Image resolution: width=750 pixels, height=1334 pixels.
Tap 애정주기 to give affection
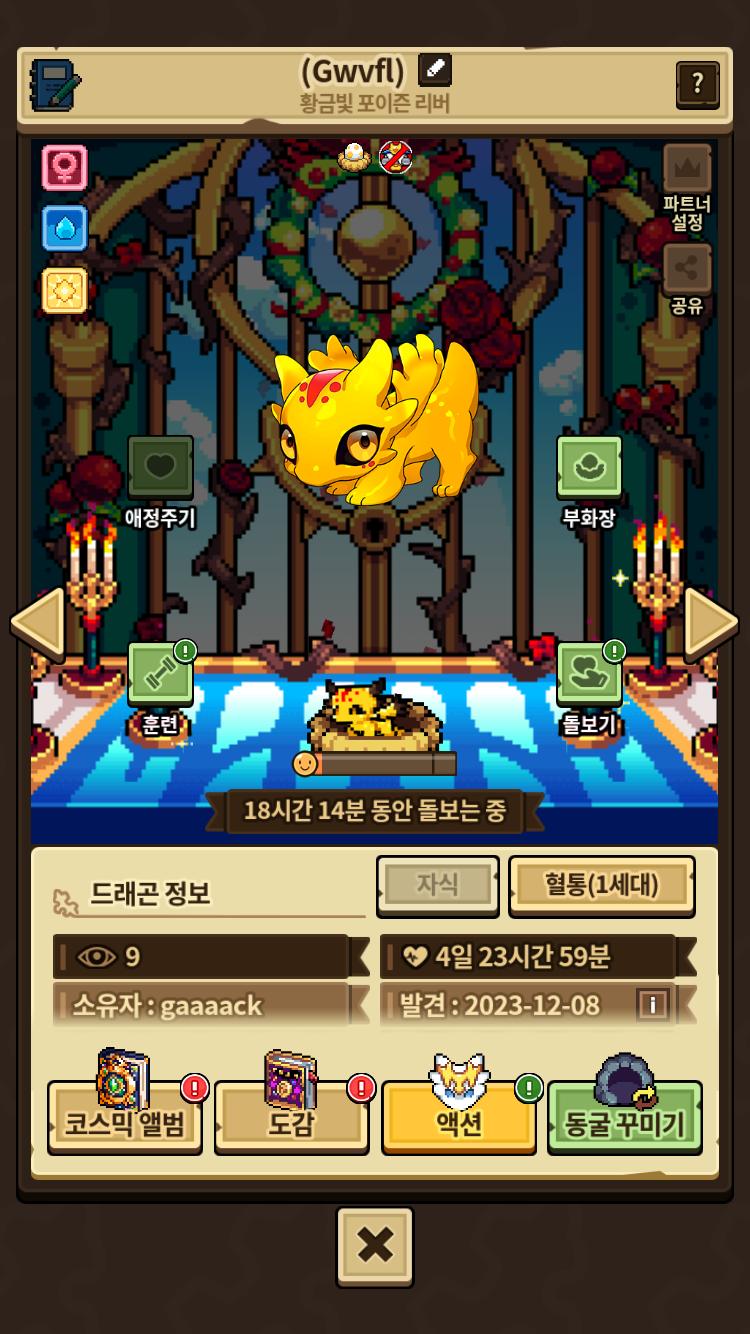coord(160,468)
